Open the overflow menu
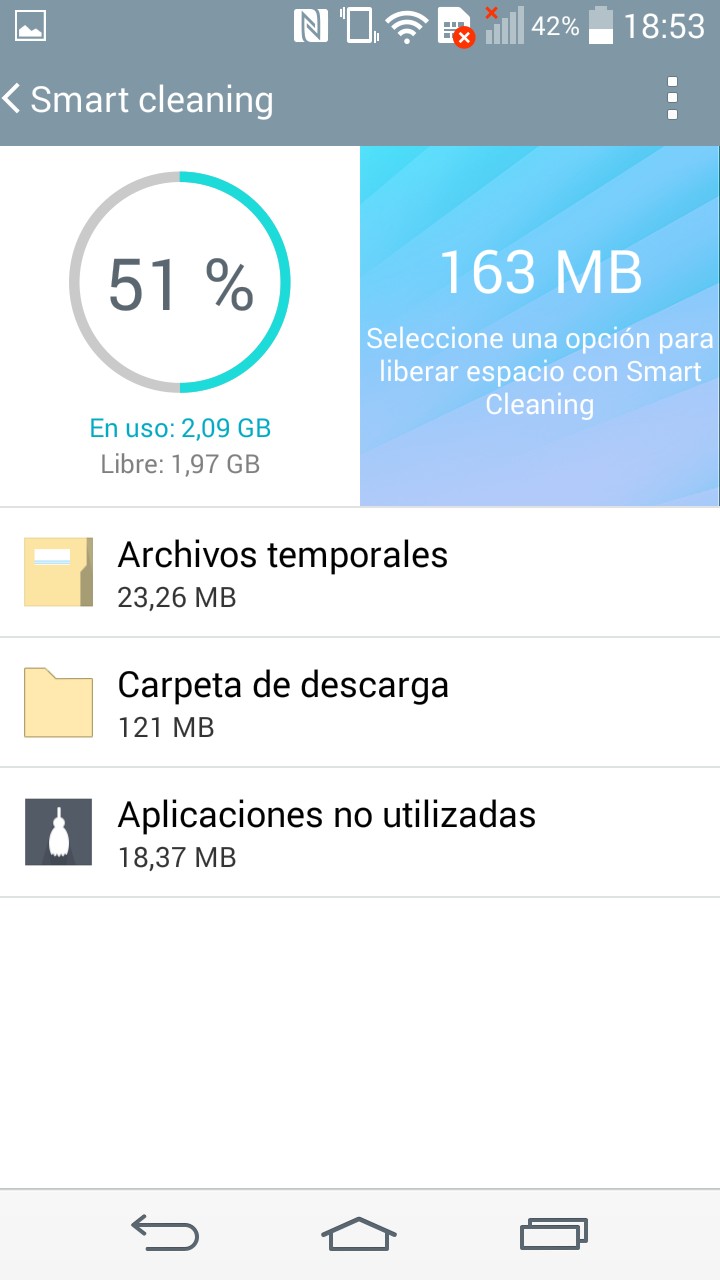This screenshot has width=720, height=1280. coord(672,99)
